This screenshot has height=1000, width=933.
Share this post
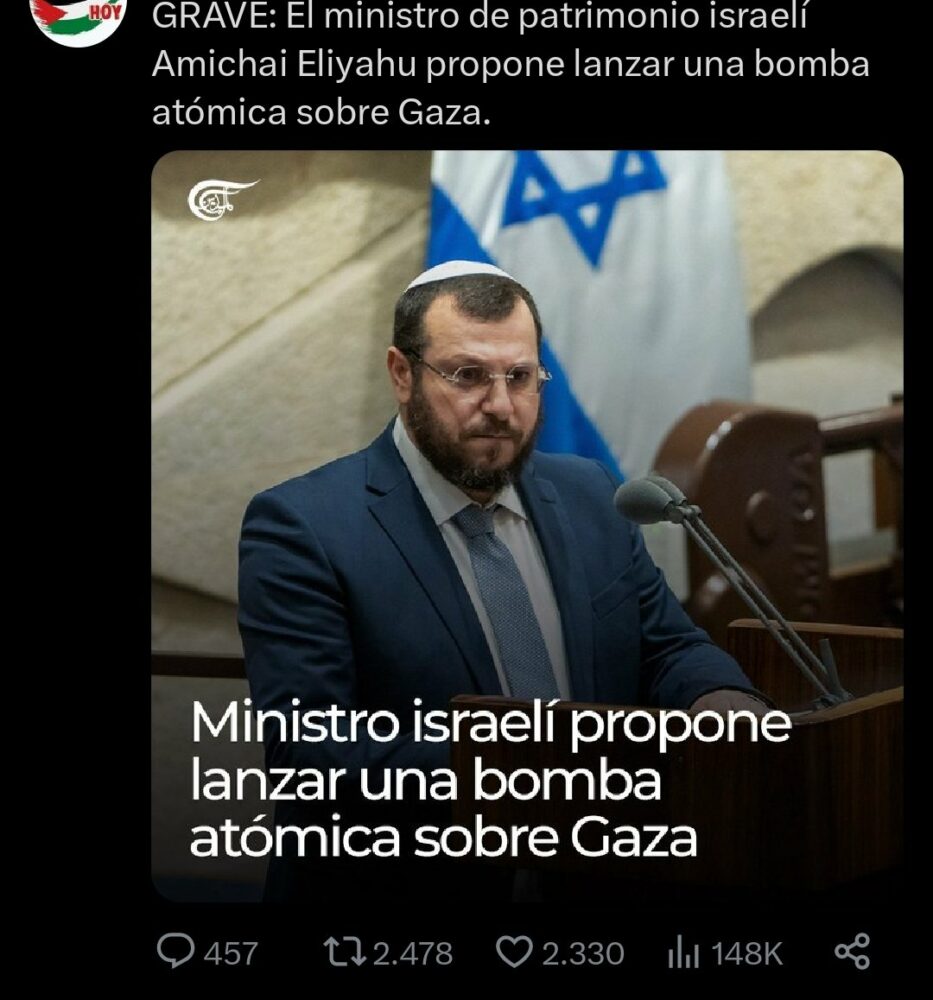pyautogui.click(x=851, y=951)
